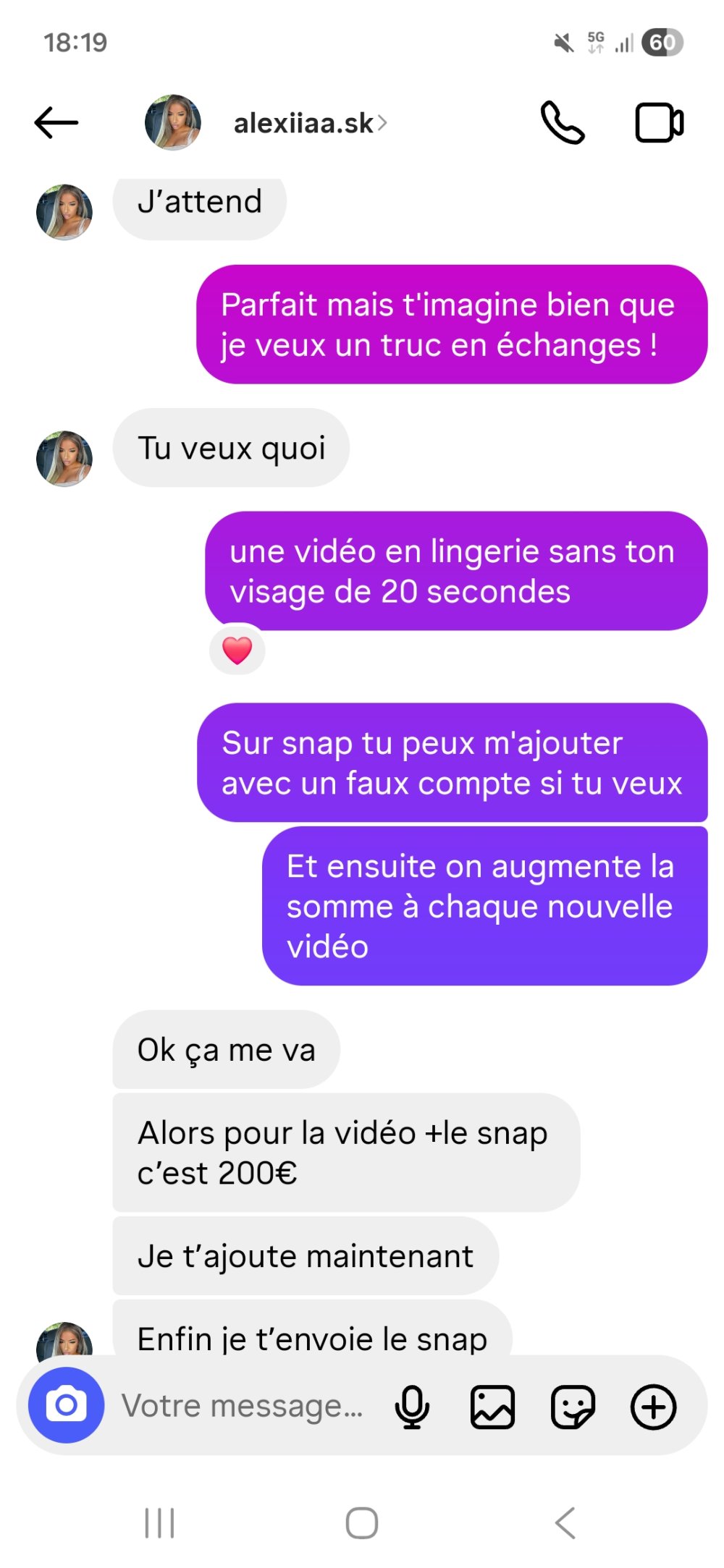
Task: Open the plus attachment menu
Action: point(654,1407)
